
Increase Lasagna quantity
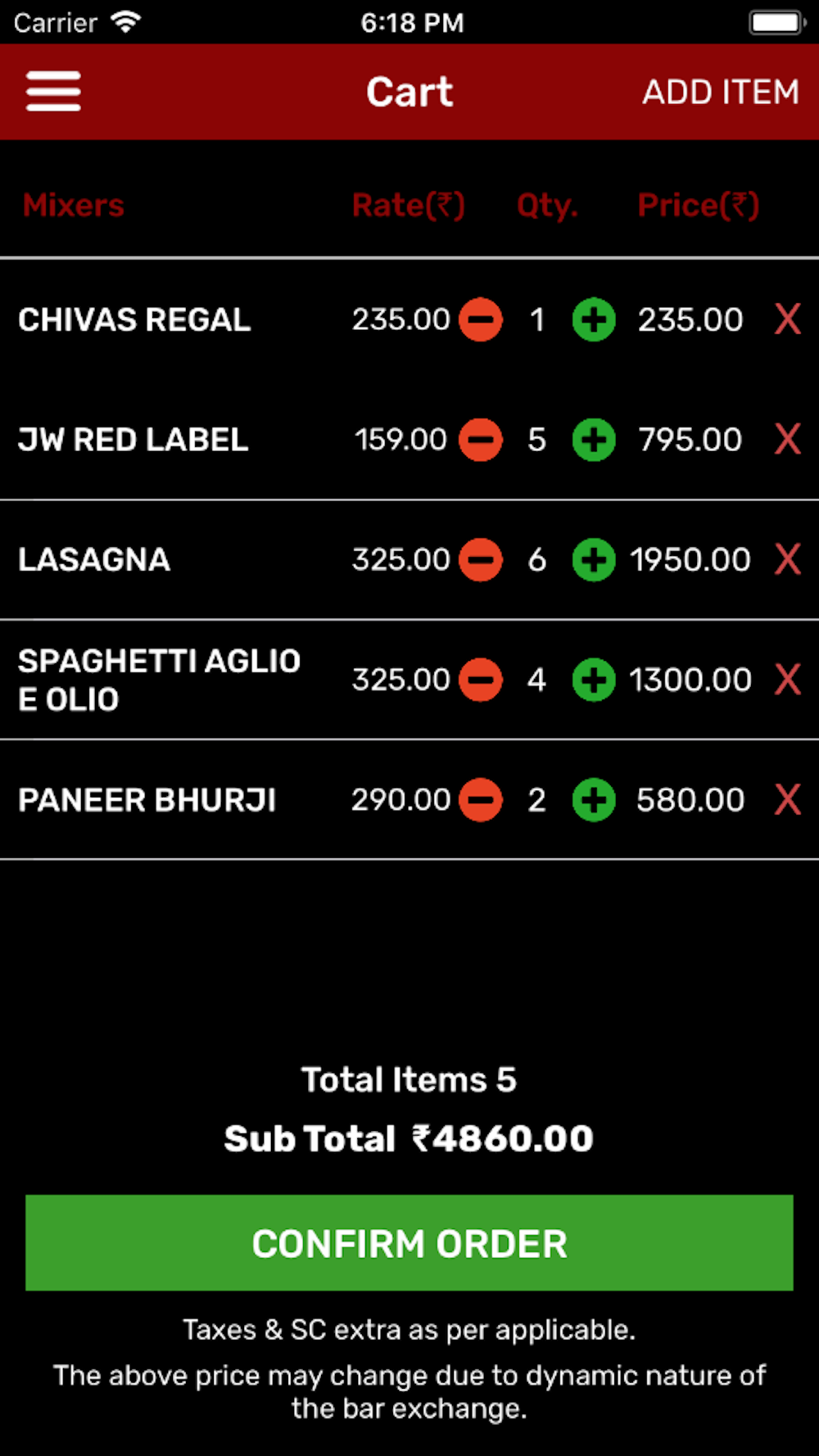pos(594,559)
